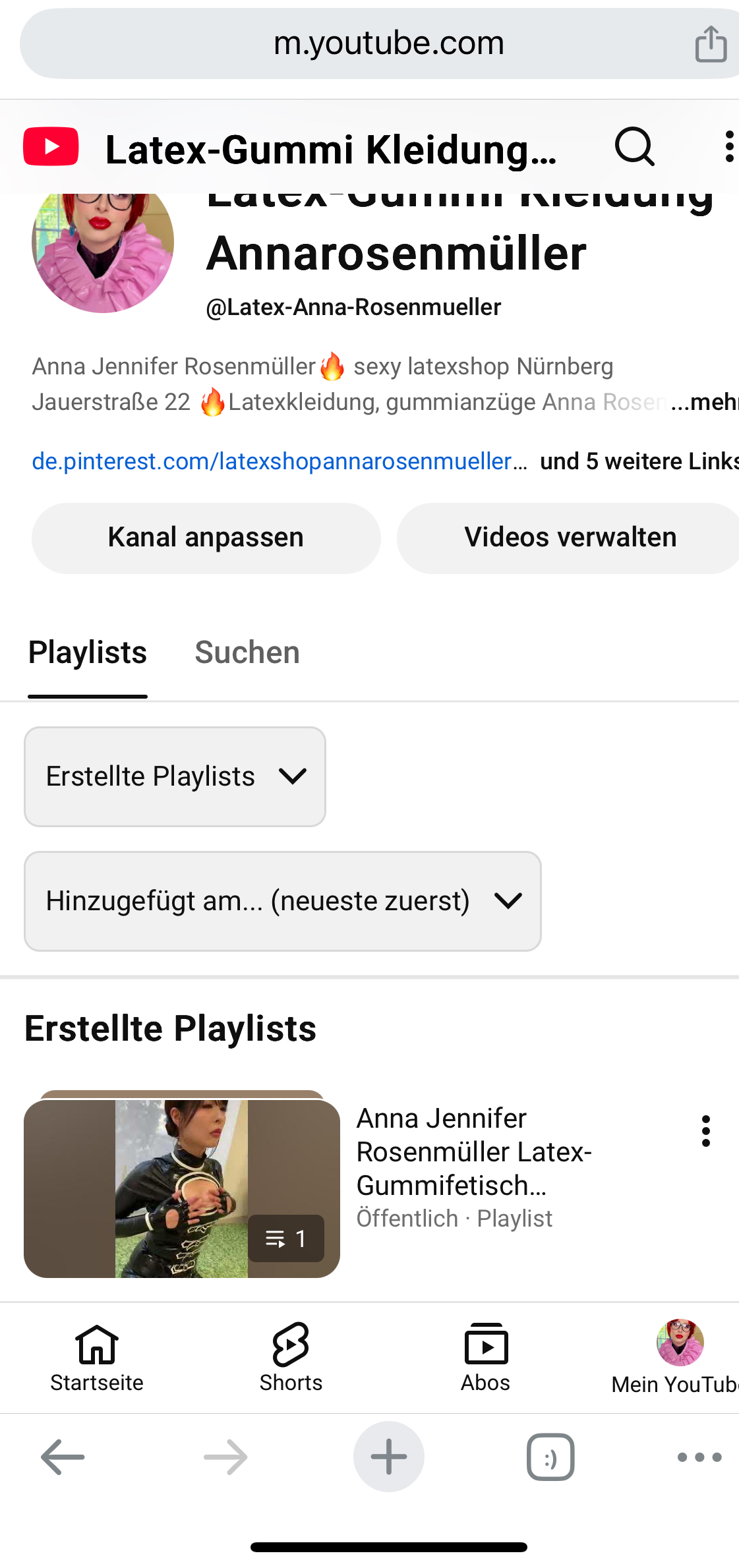Open the Abos tab
The image size is (739, 1568).
tap(486, 1358)
